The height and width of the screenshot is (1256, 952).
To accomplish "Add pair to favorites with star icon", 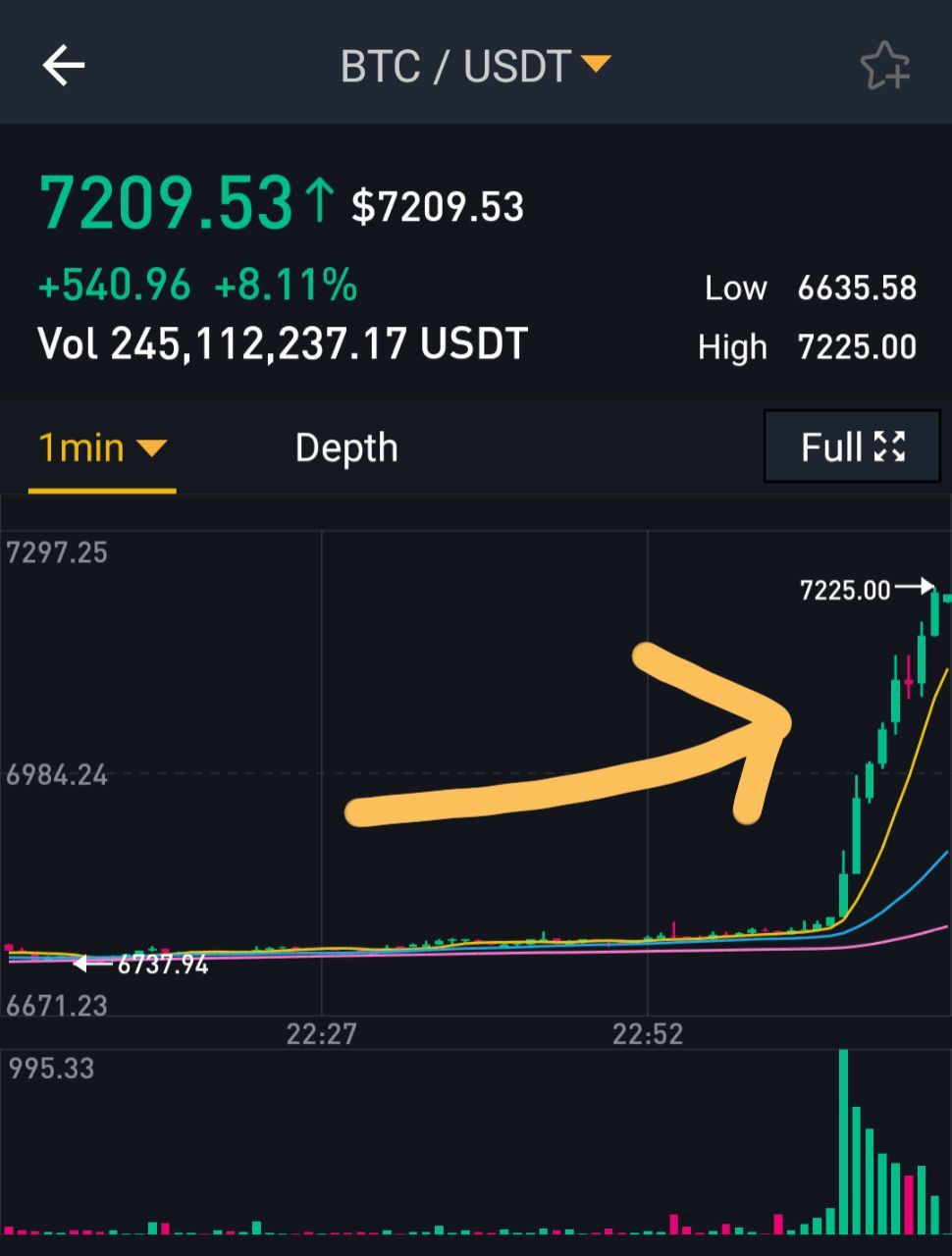I will pos(884,66).
